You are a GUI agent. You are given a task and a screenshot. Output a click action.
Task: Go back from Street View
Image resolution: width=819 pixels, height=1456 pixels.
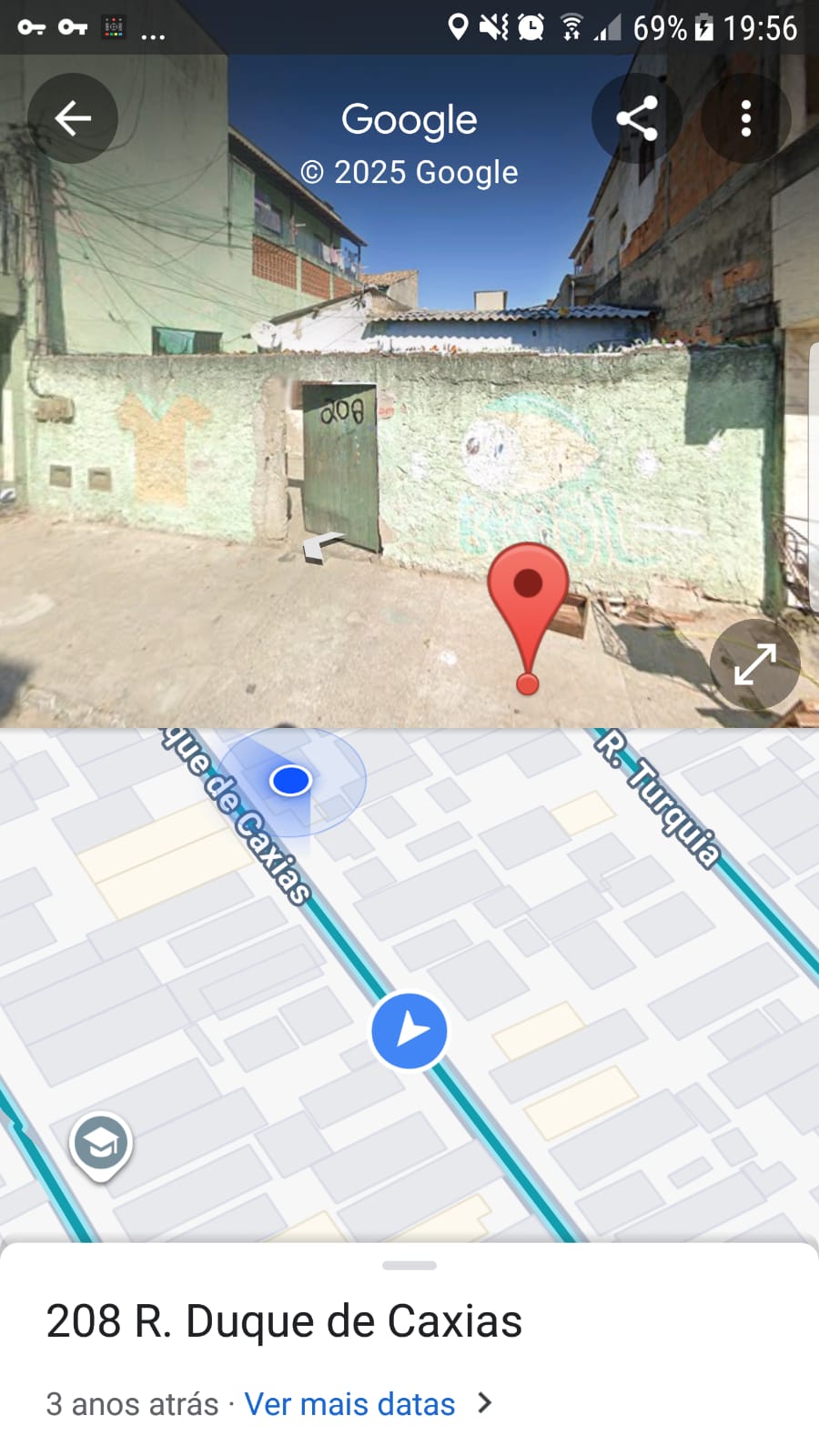pos(73,118)
